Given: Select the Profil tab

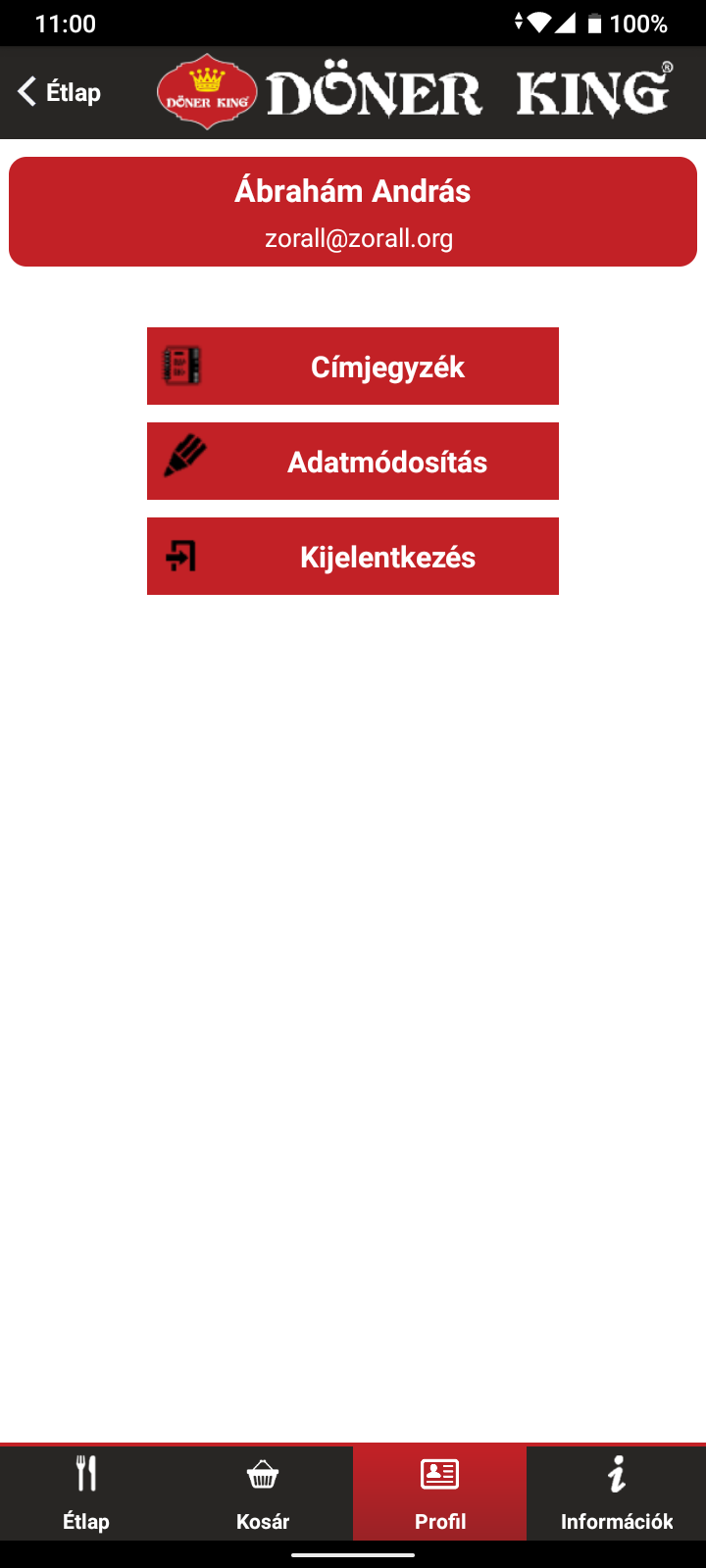Looking at the screenshot, I should (439, 1493).
